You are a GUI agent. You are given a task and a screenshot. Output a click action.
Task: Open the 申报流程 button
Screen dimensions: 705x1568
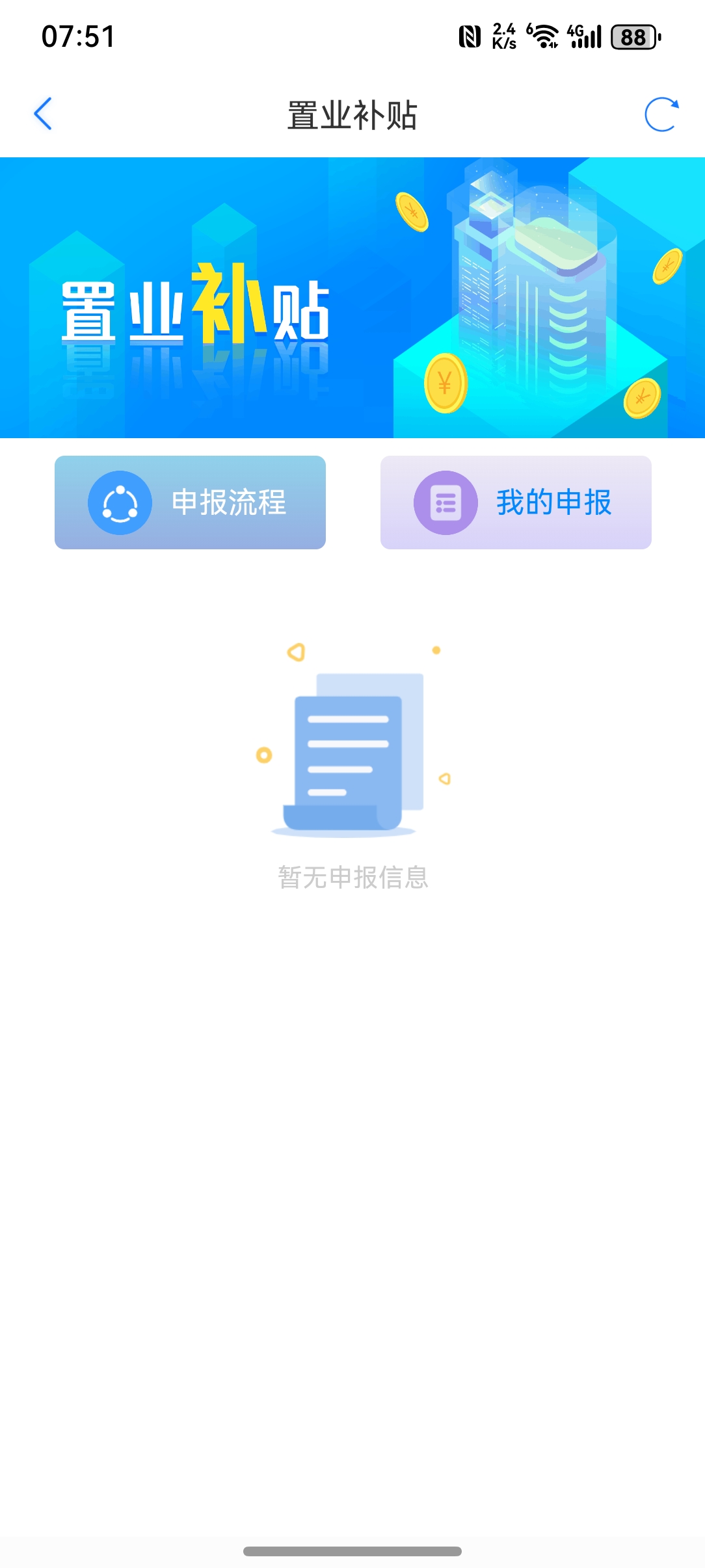(x=190, y=503)
